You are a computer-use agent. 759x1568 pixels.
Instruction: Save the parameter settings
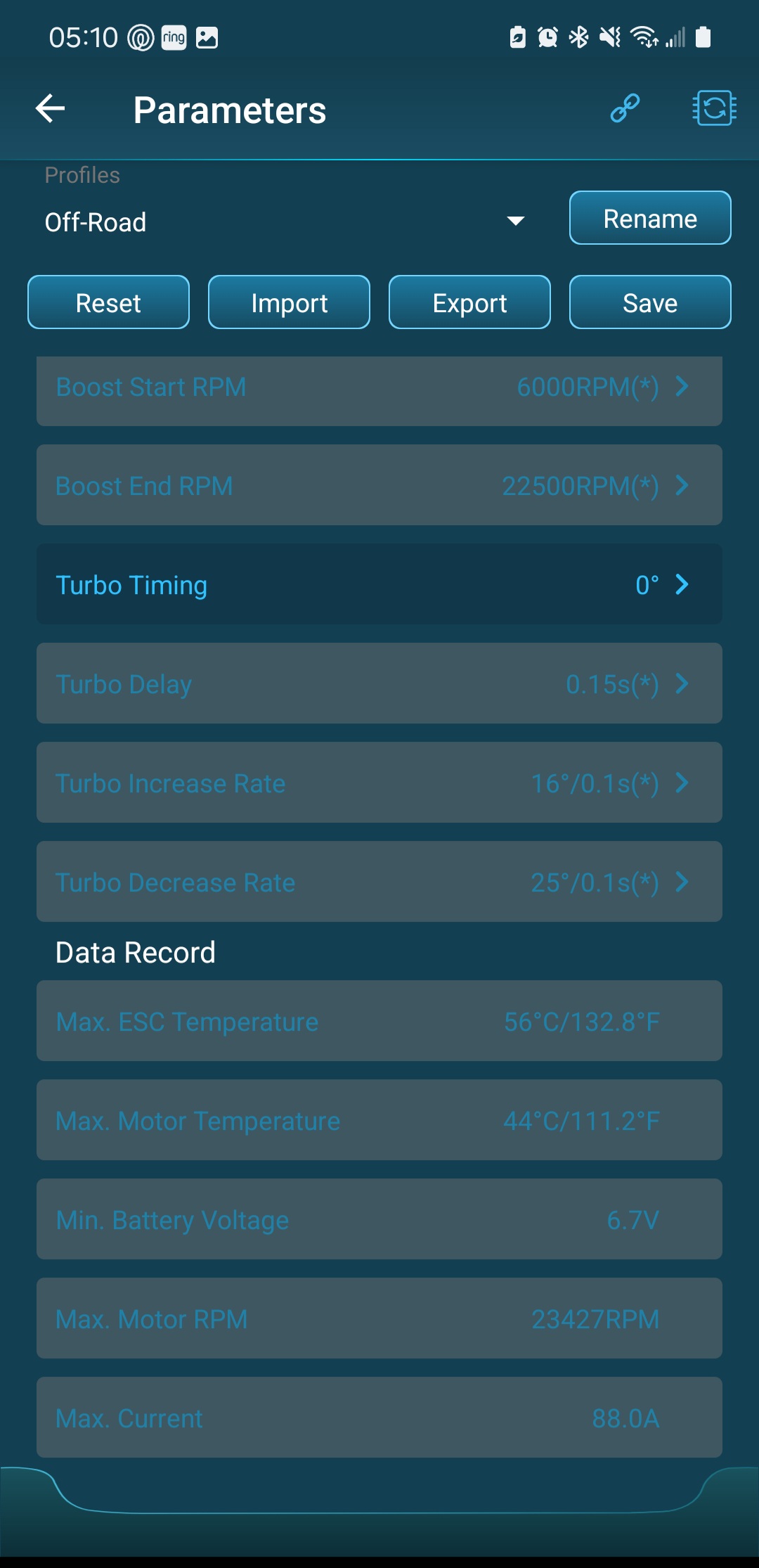pos(650,302)
